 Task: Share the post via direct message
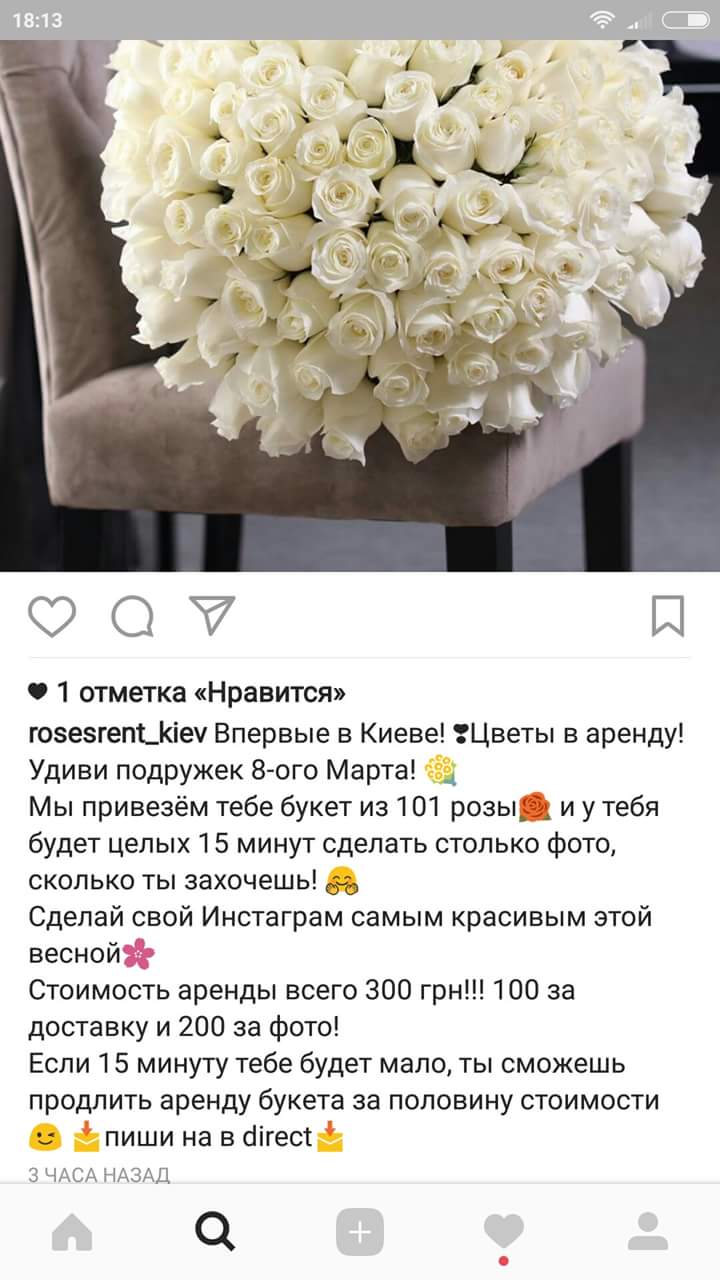(212, 616)
